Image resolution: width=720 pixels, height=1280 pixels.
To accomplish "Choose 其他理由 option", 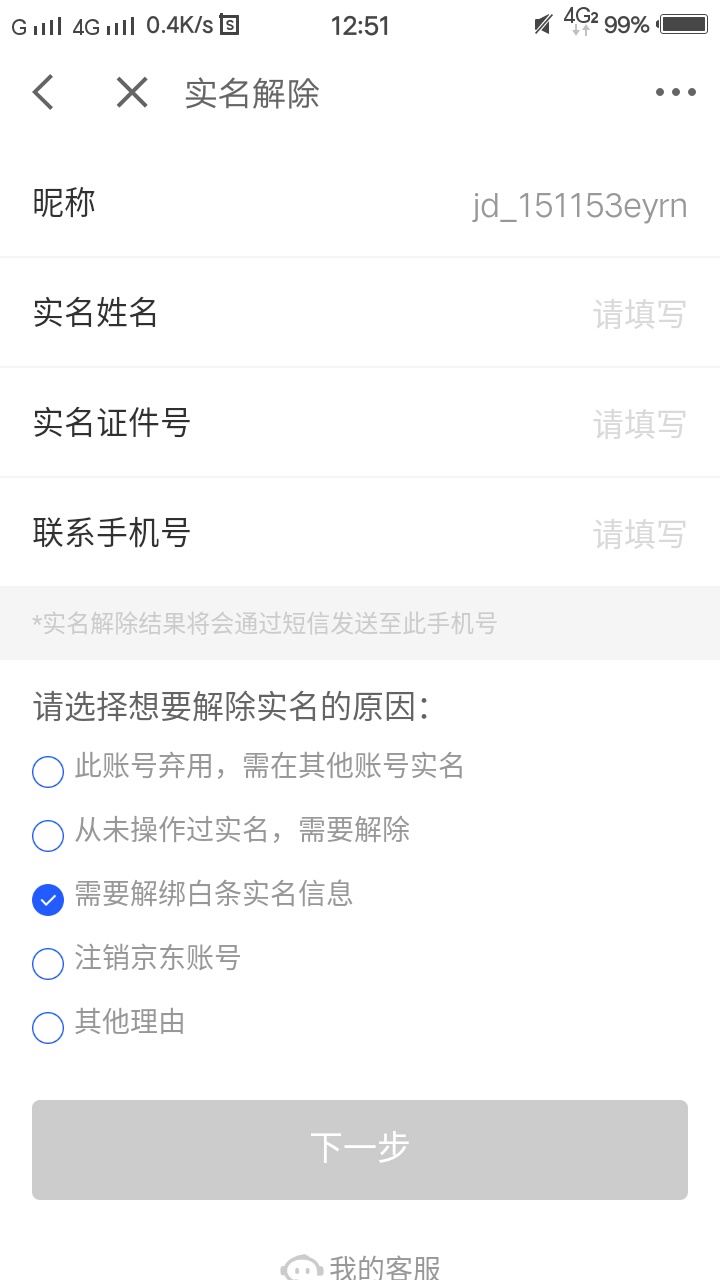I will [x=109, y=1024].
